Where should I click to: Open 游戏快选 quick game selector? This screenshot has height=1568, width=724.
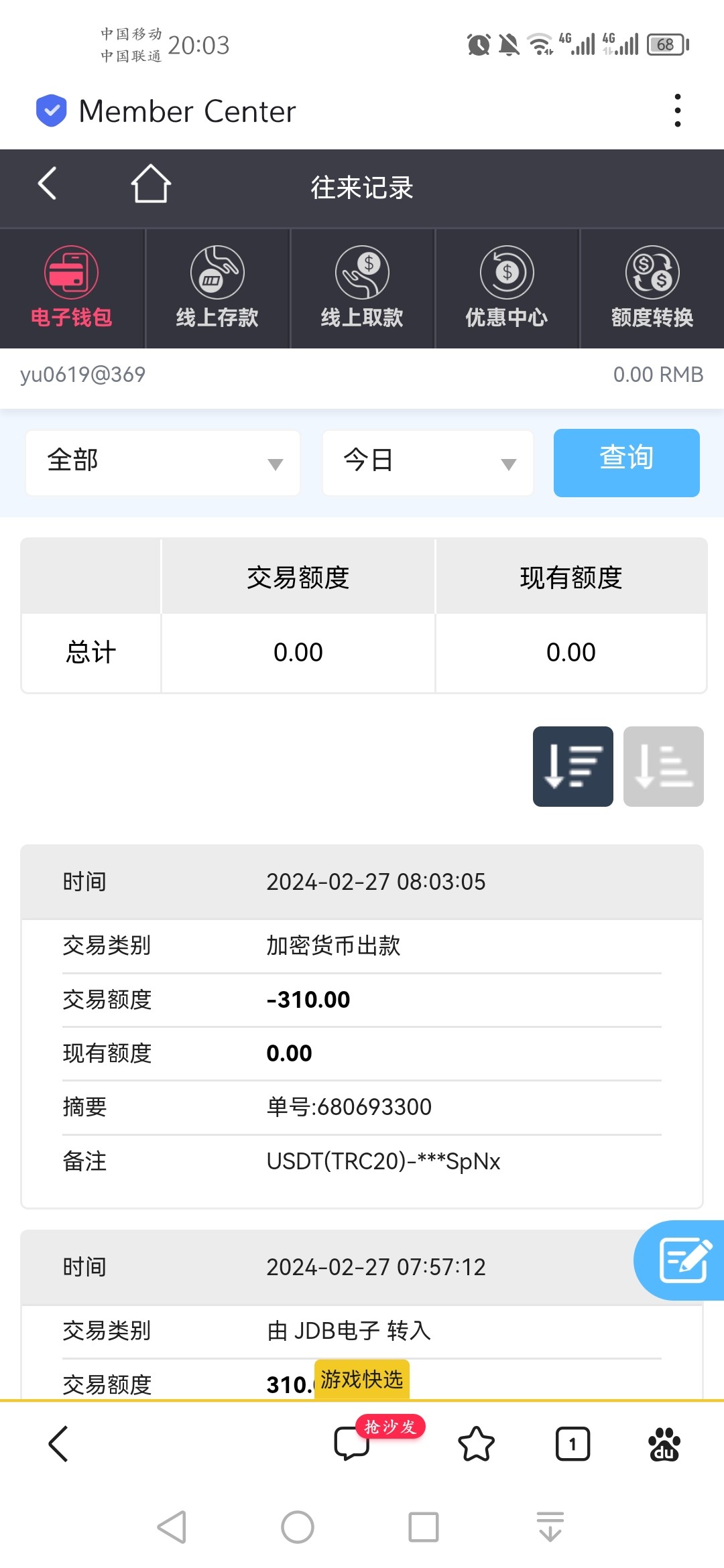pos(361,1380)
